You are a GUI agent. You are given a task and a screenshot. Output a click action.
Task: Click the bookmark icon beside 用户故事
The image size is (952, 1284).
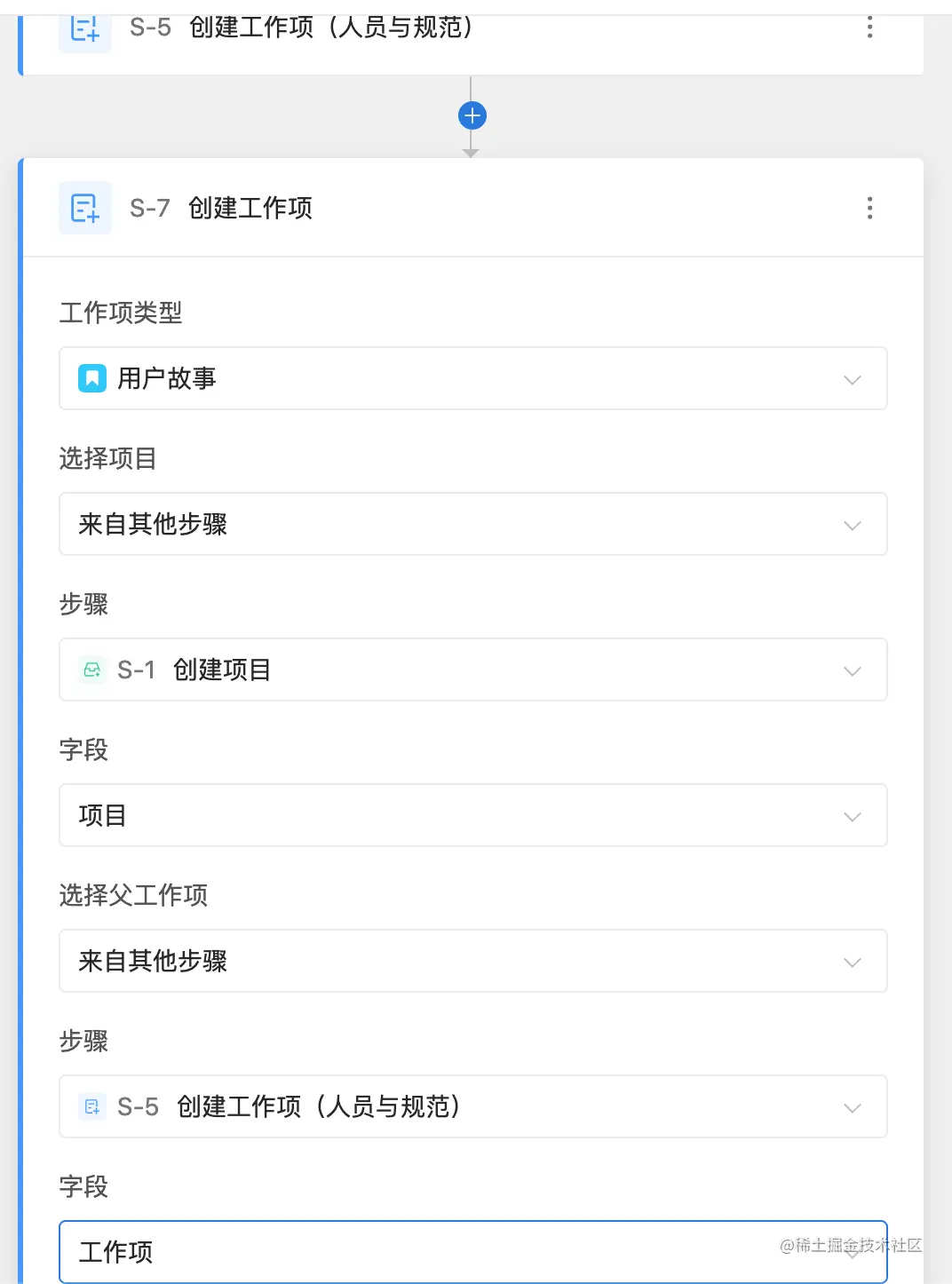click(92, 378)
